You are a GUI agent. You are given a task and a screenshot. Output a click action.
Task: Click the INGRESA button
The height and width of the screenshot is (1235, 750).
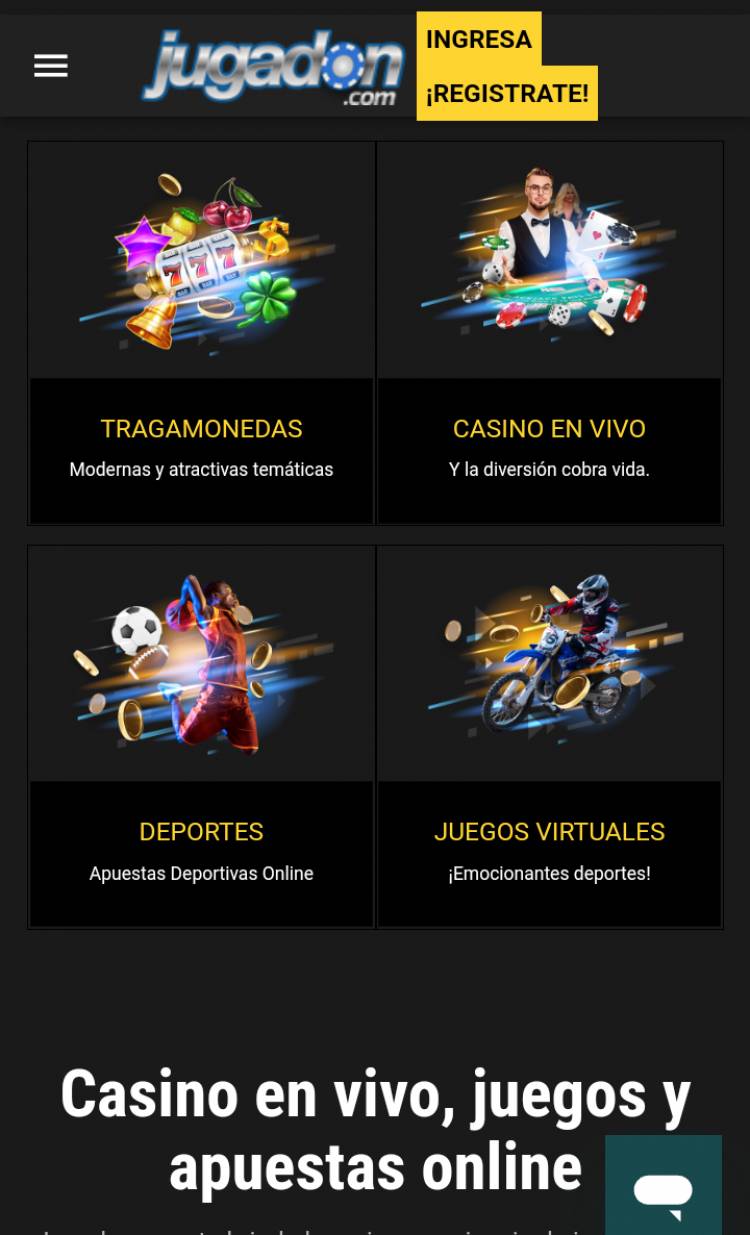[477, 40]
